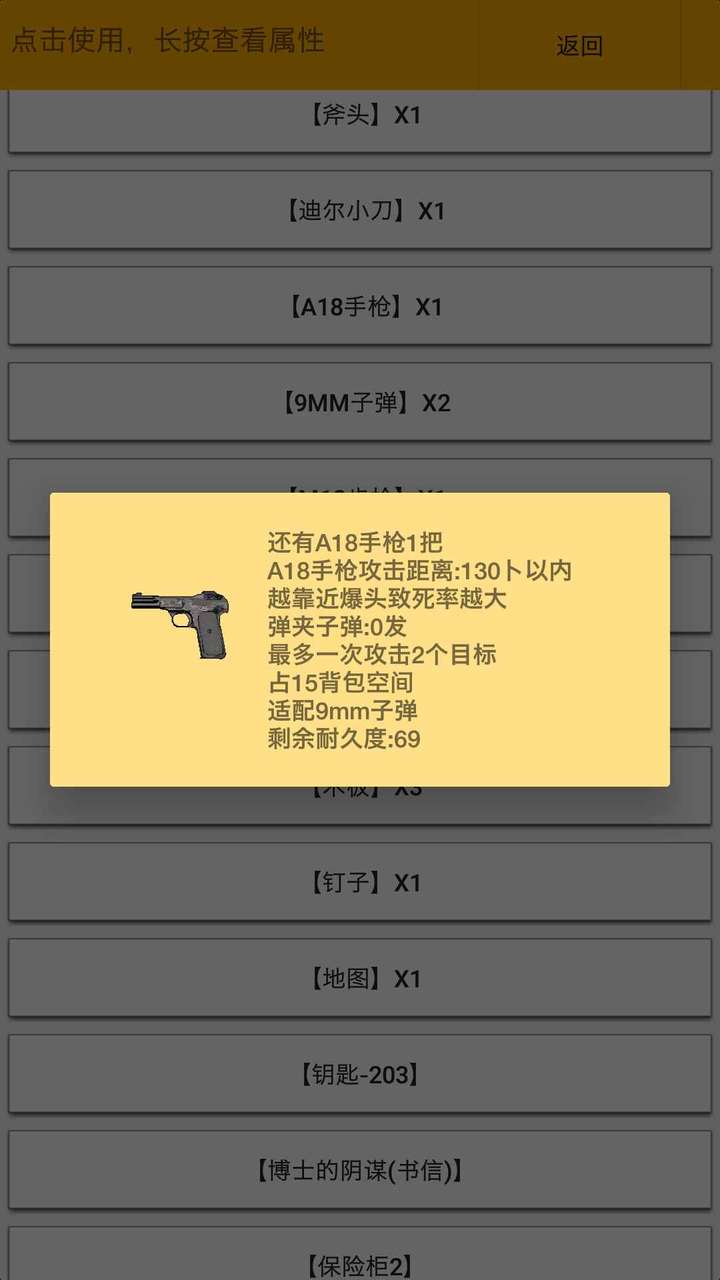Image resolution: width=720 pixels, height=1280 pixels.
Task: Tap the 返回 button in the top bar
Action: [580, 45]
